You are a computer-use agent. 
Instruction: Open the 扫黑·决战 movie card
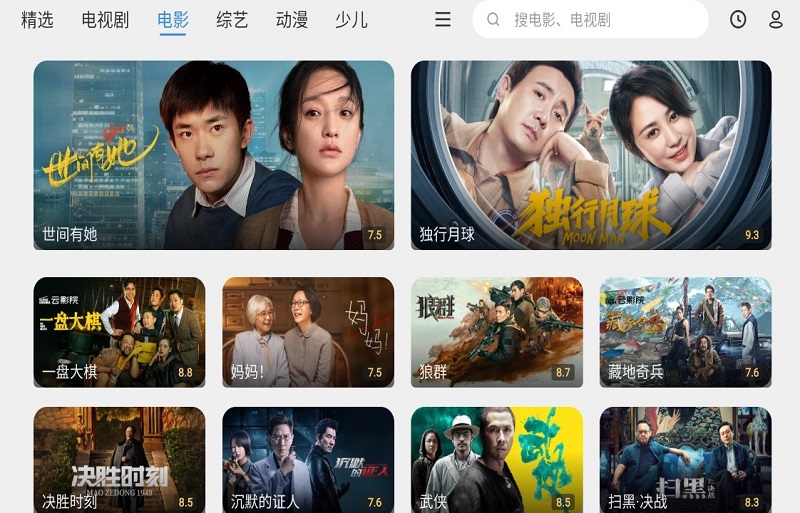(685, 460)
